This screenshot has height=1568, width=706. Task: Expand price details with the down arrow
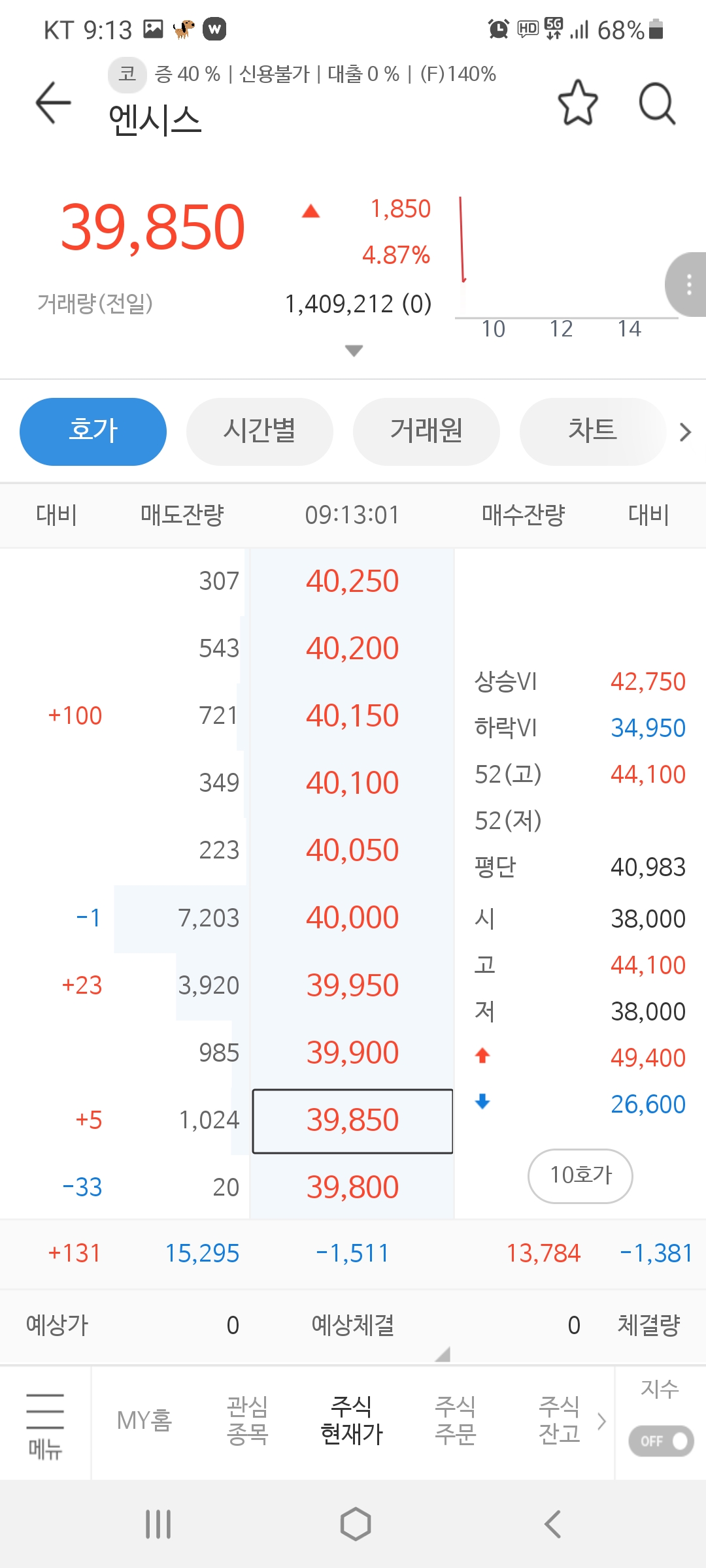click(x=354, y=351)
